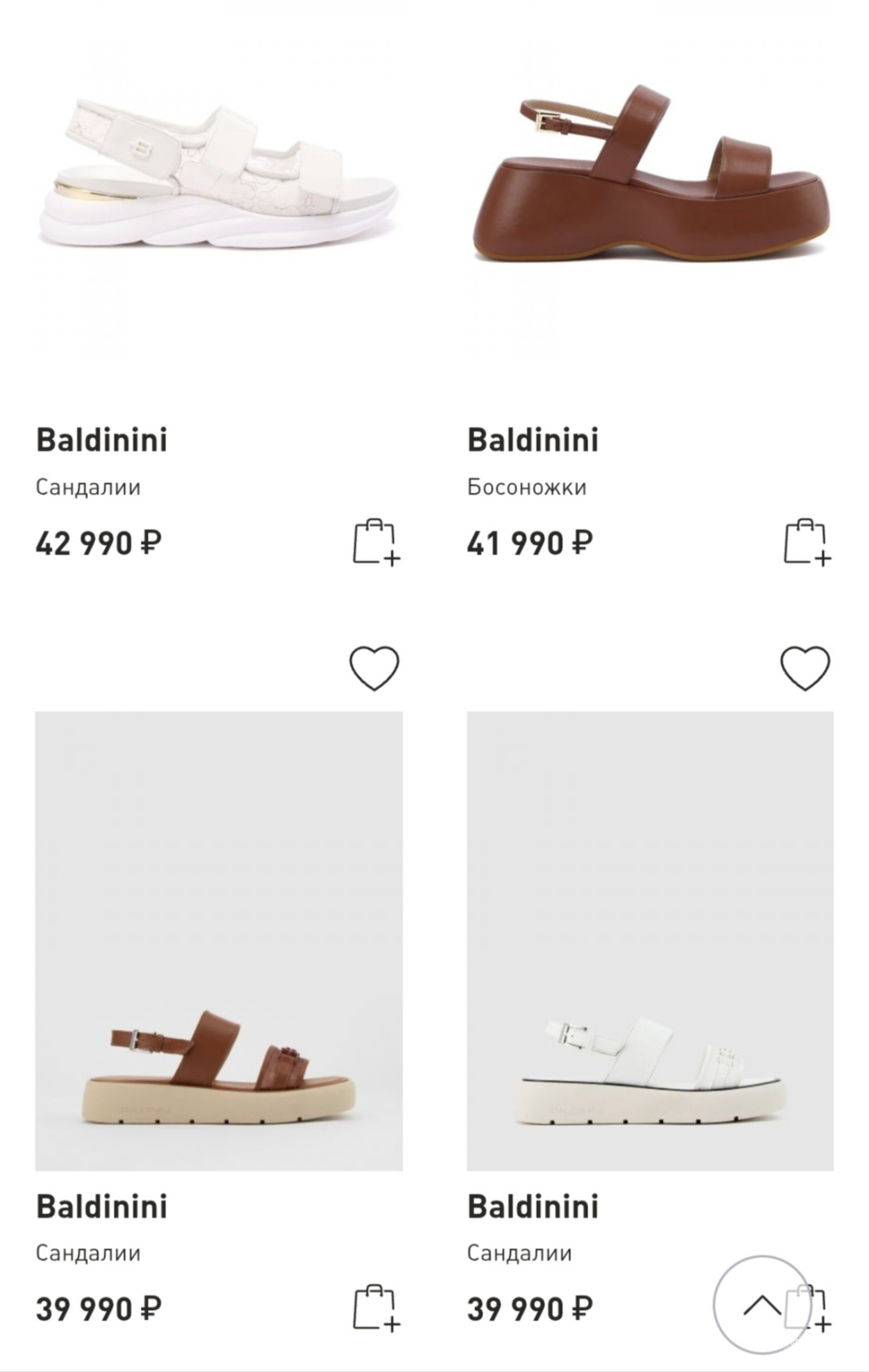Add the 42 990 ₽ white sandals to cart

(374, 542)
